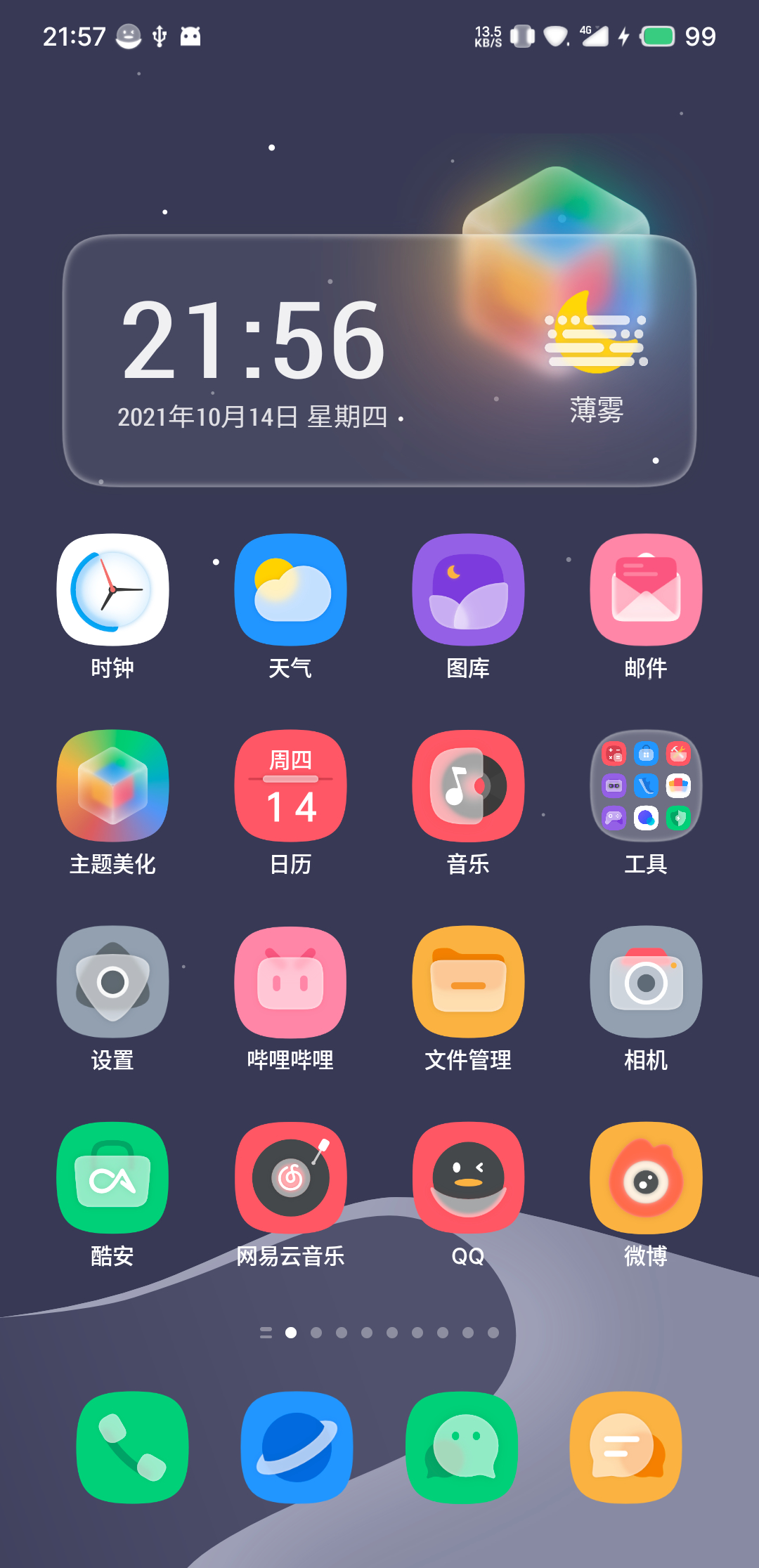Open the 设置 settings app
Screen dimensions: 759x1568
[112, 981]
